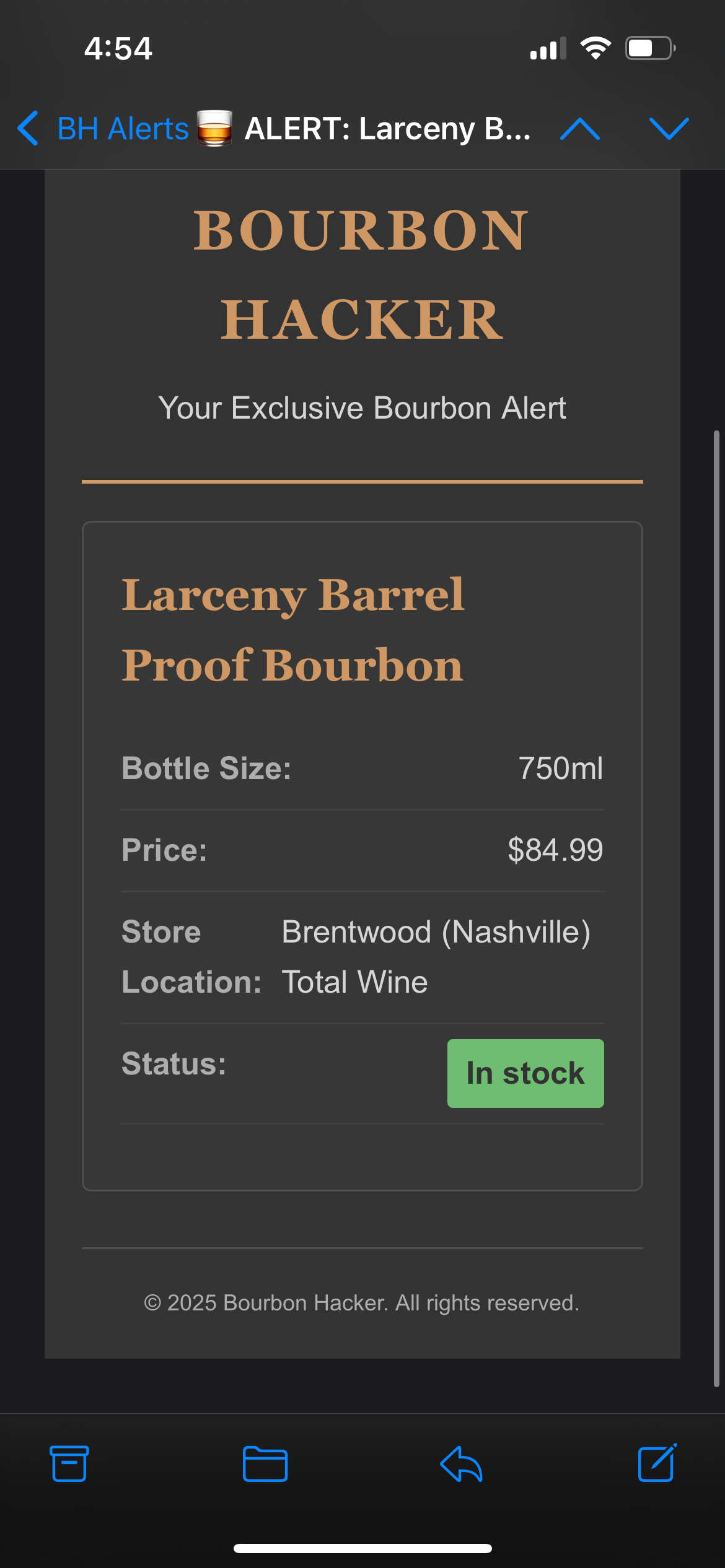Move this email to a folder
Screen dimensions: 725x1568
coord(265,1464)
